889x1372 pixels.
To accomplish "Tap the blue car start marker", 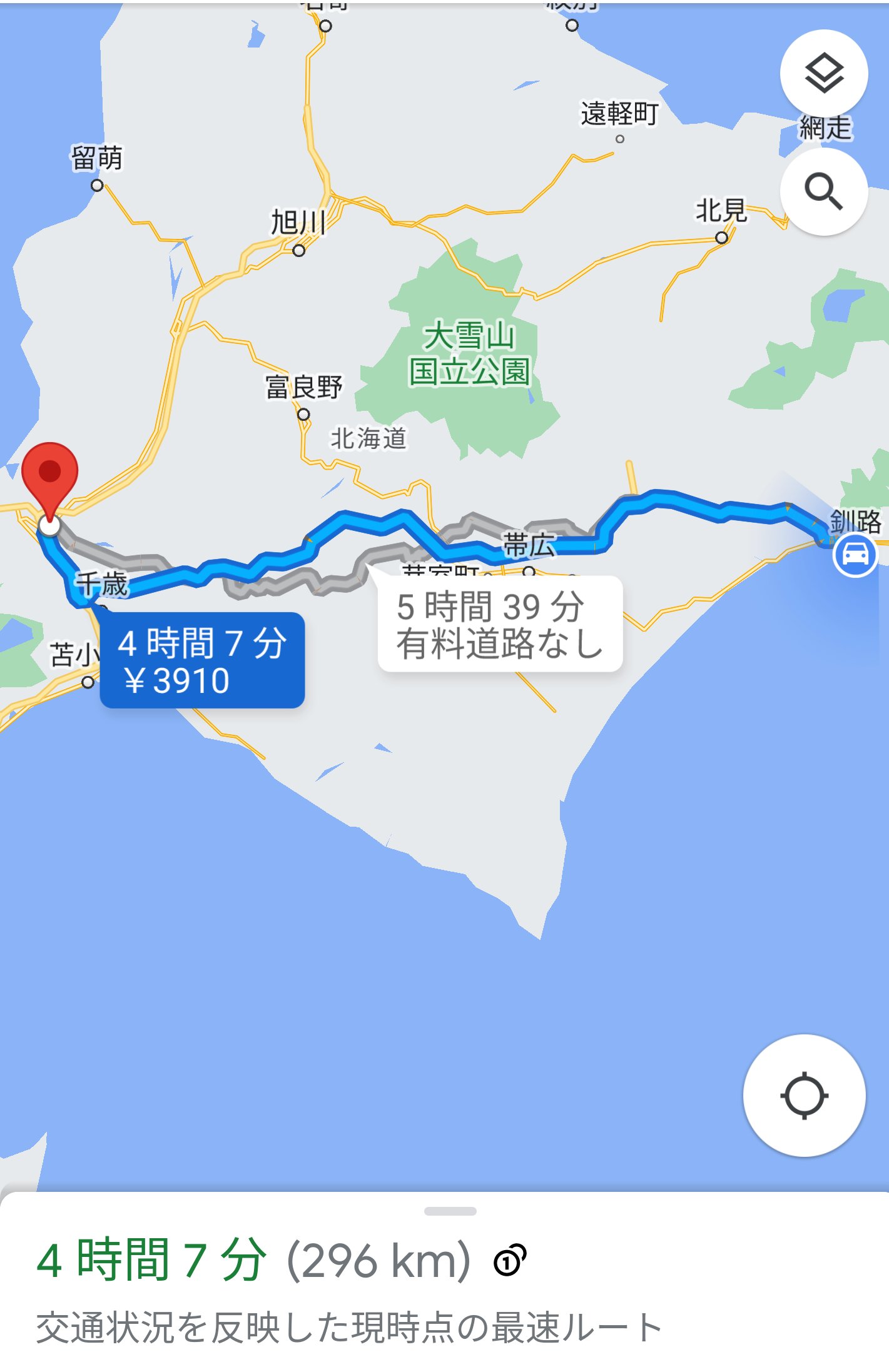I will click(855, 555).
